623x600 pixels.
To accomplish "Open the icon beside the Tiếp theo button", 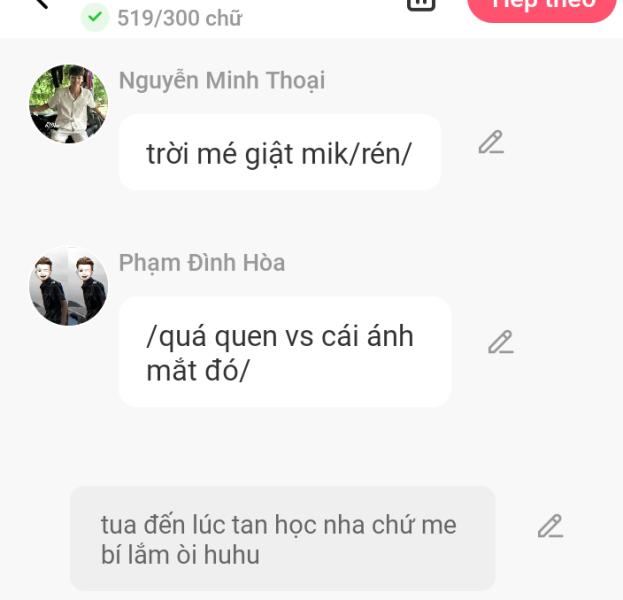I will click(x=422, y=5).
